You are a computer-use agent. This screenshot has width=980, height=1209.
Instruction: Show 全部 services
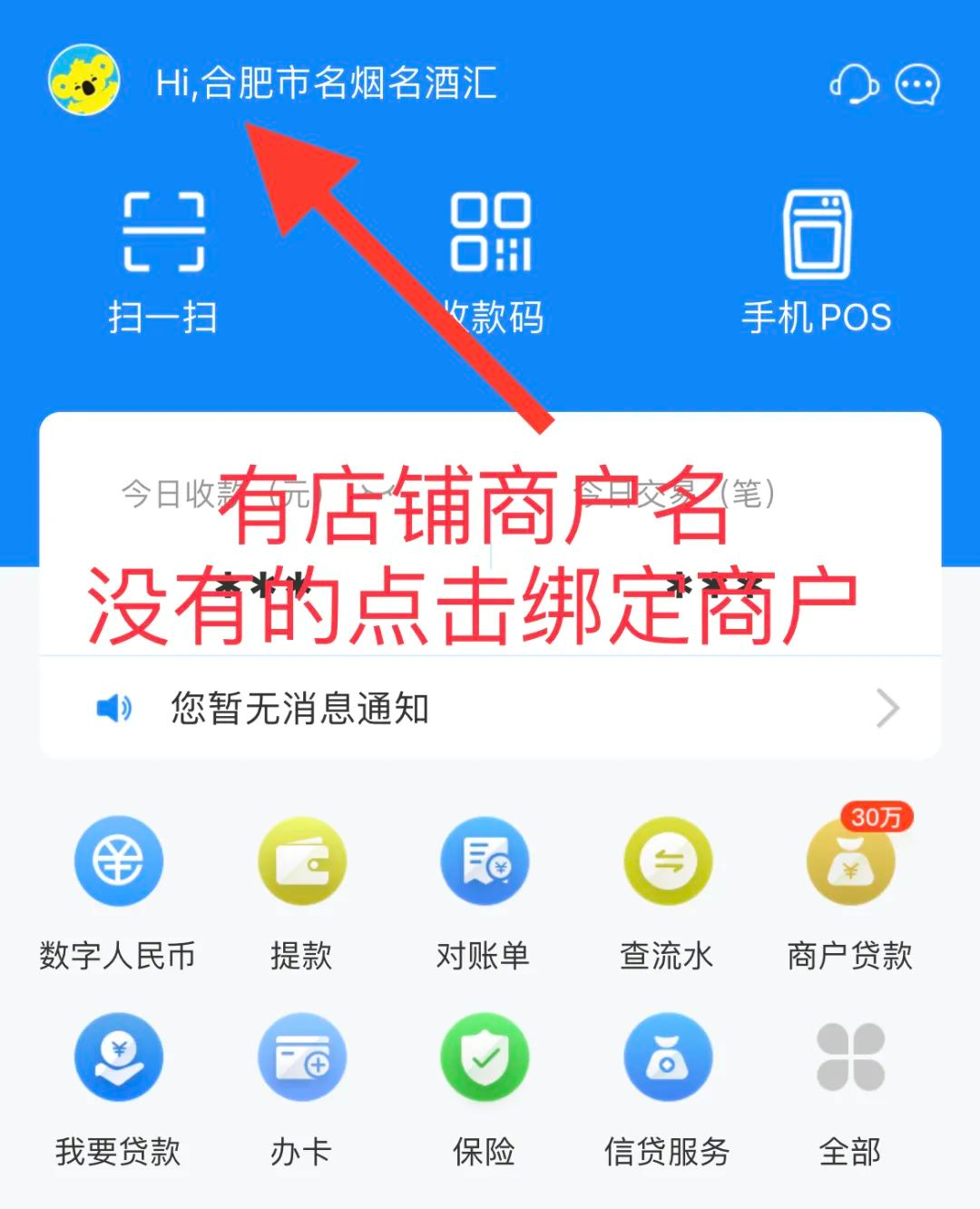(850, 1087)
